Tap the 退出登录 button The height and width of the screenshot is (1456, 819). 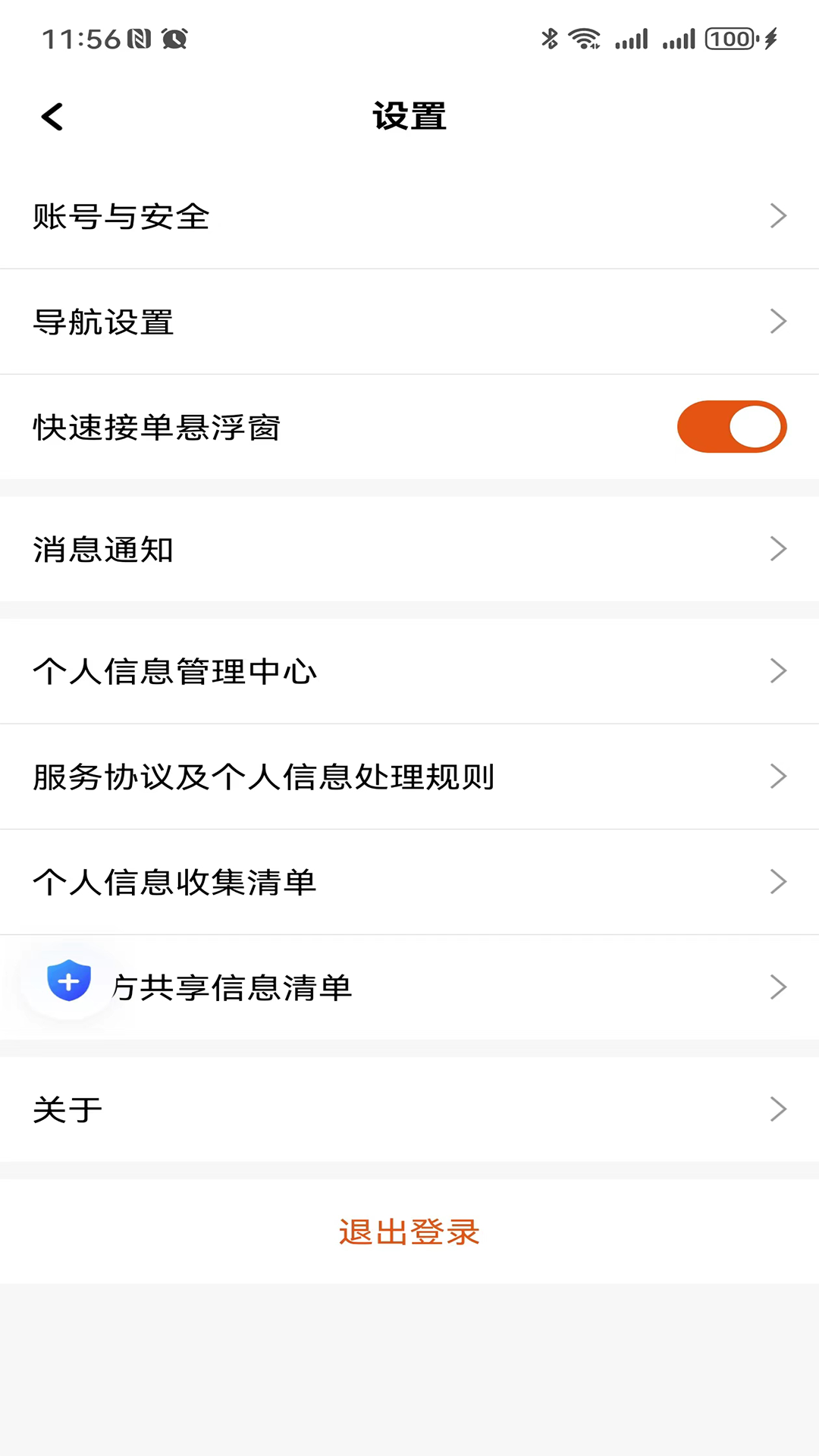pos(409,1232)
